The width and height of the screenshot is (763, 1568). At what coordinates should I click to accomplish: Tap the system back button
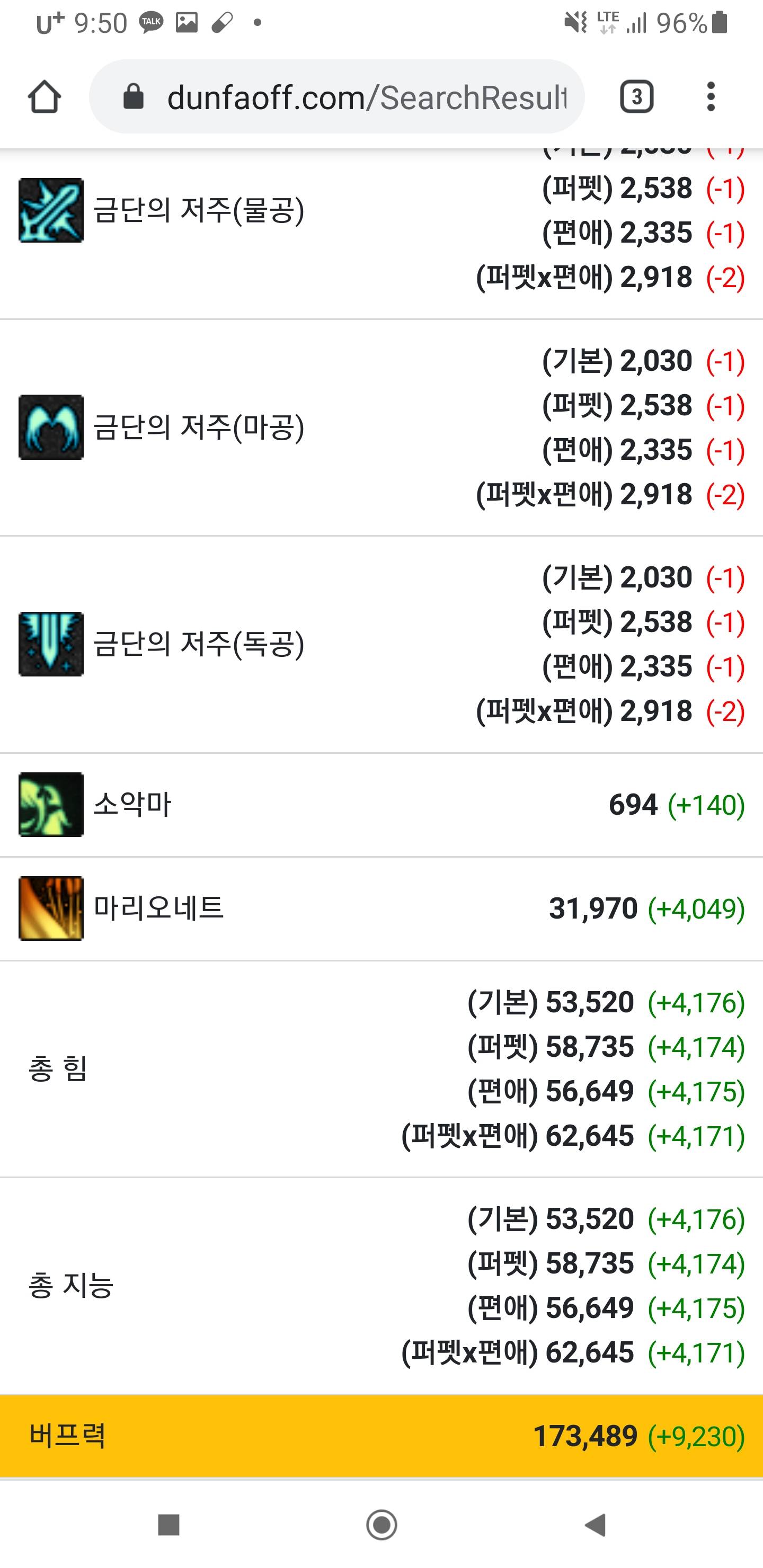(595, 1525)
